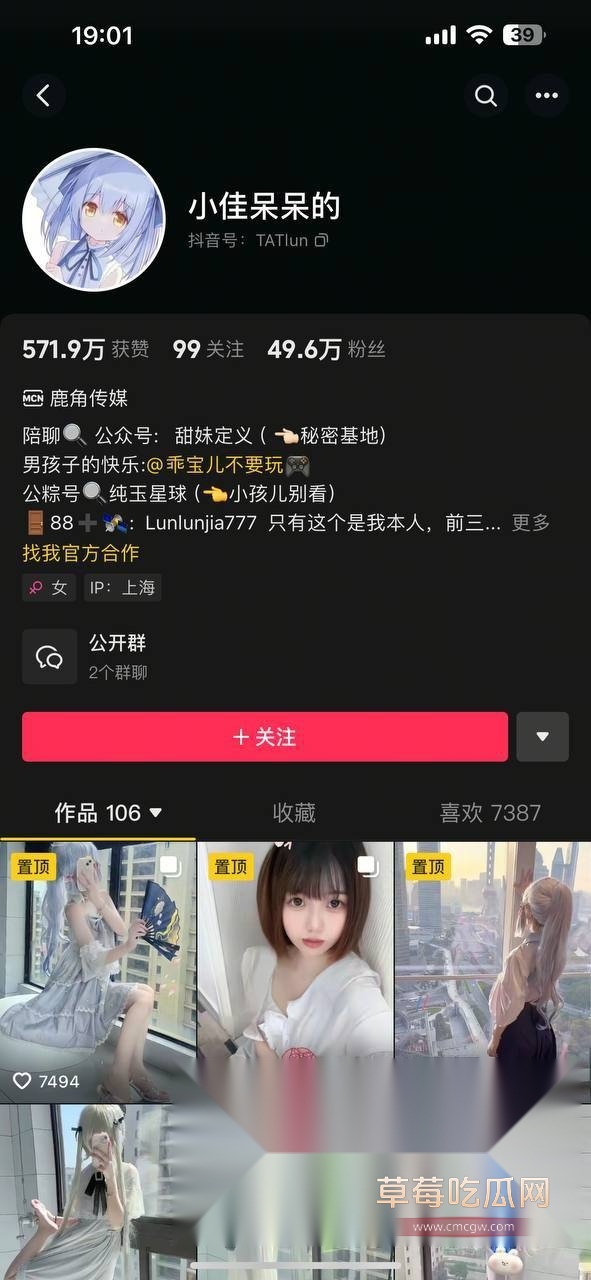Open the 鹿角传媒 MCN link
The image size is (591, 1280).
[x=75, y=398]
